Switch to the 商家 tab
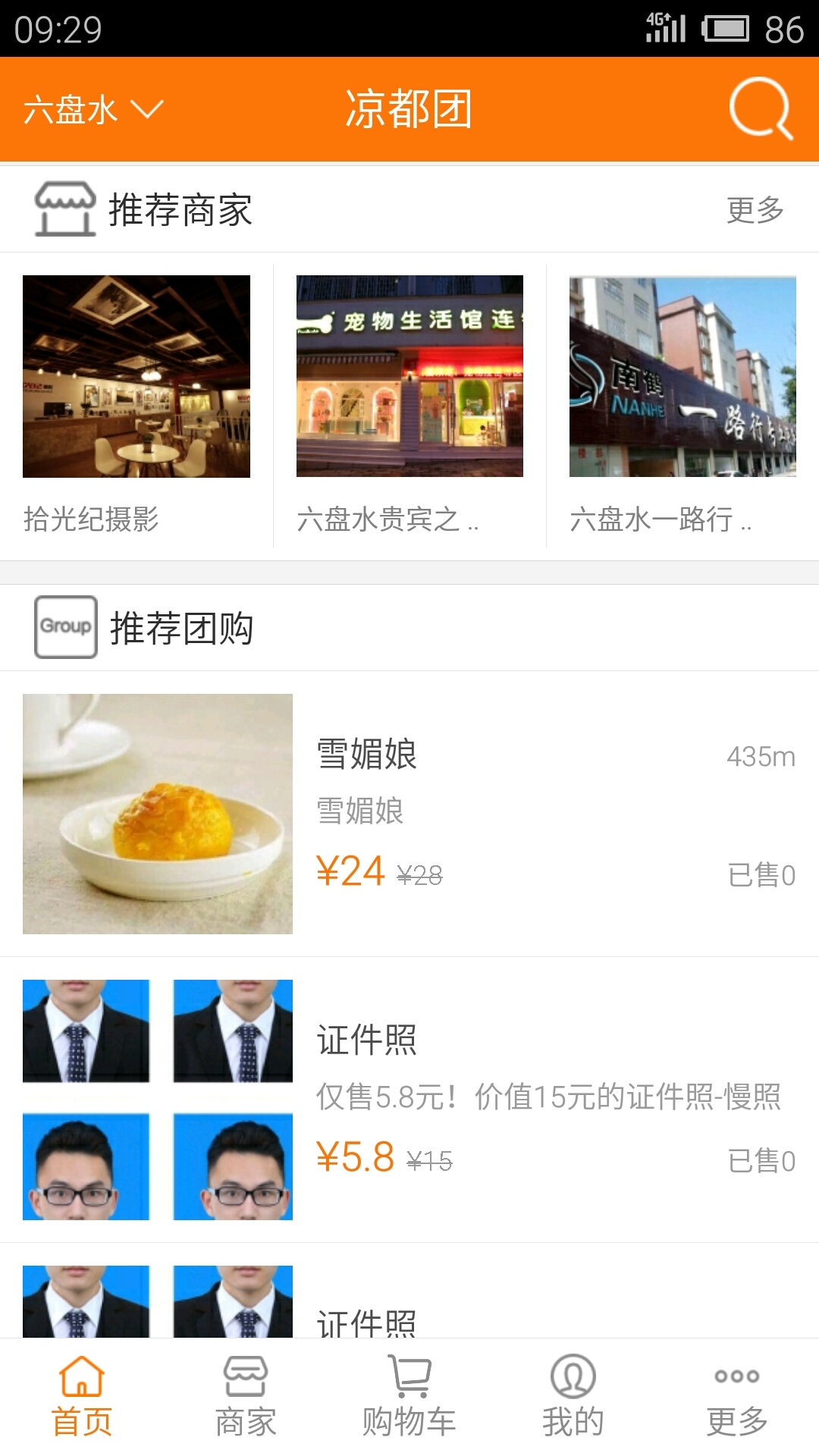This screenshot has width=819, height=1456. pos(246,1397)
